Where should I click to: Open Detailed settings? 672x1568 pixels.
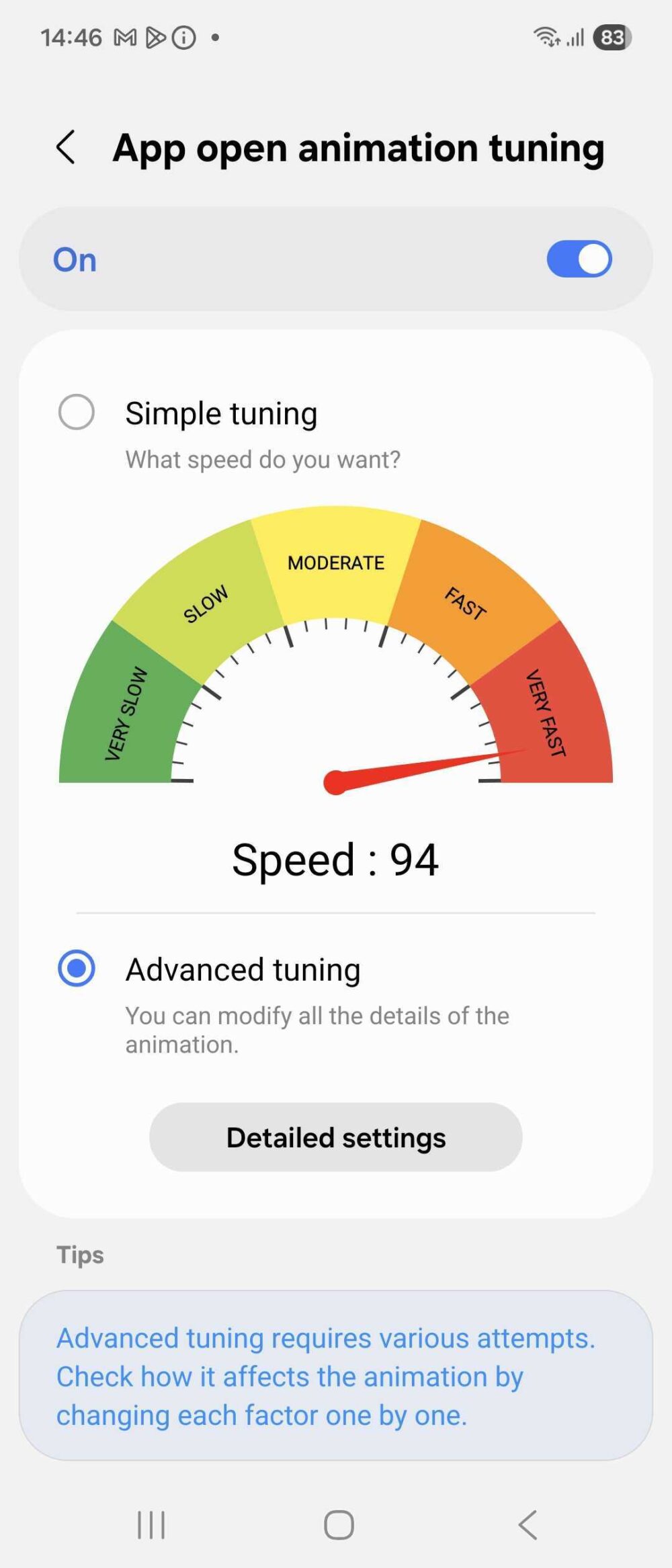(335, 1137)
